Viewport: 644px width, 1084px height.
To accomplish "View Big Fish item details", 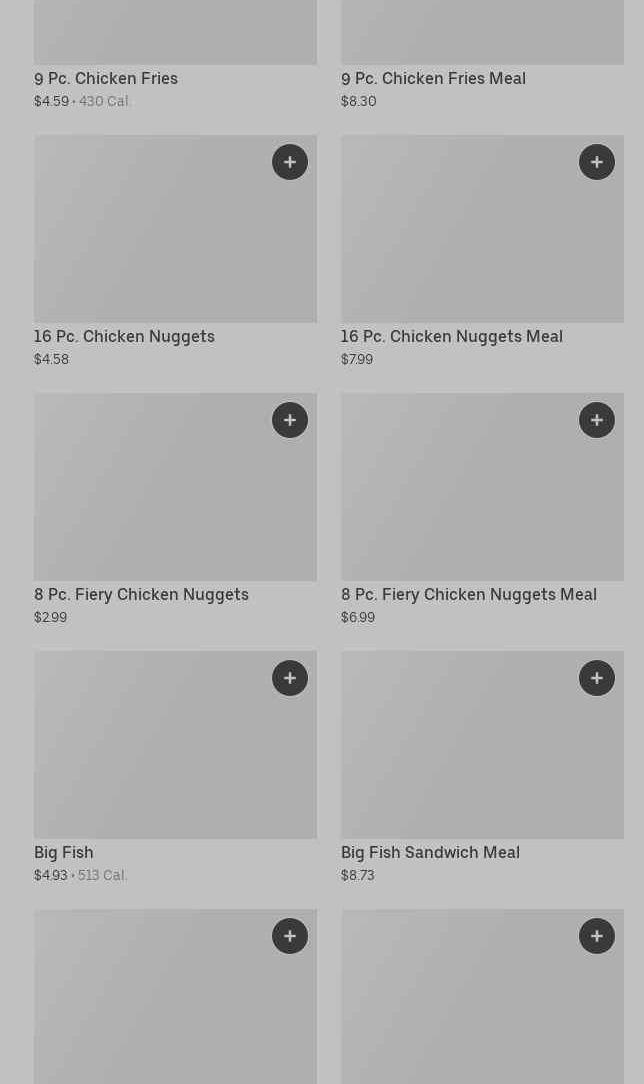I will (x=64, y=852).
